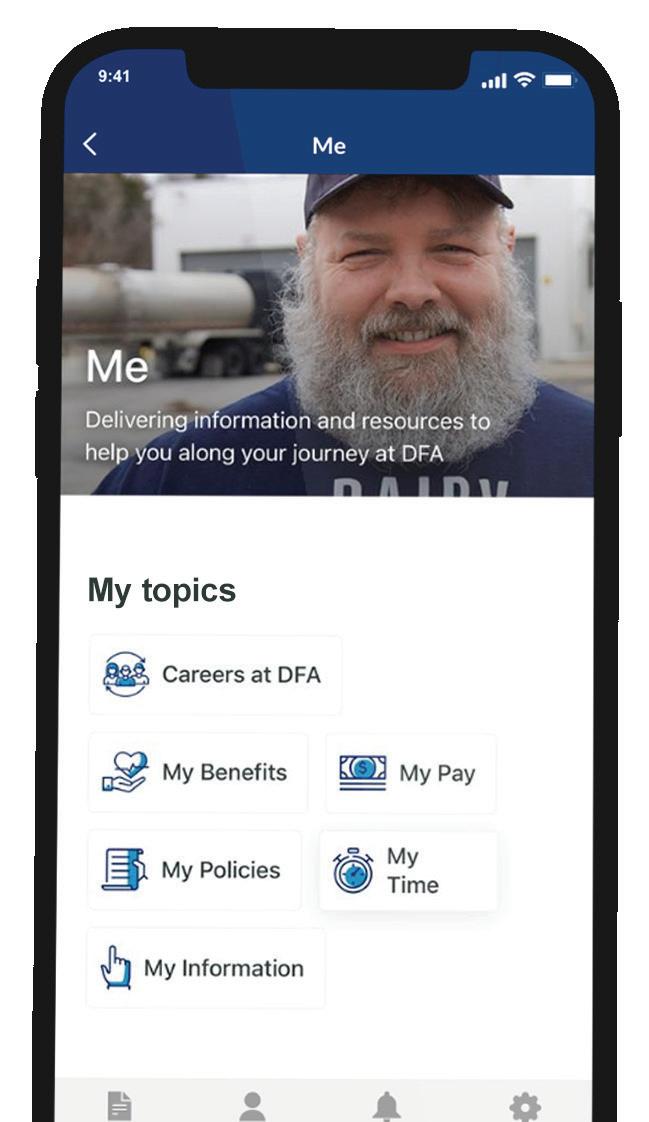
Task: Open the settings gear tab
Action: (525, 1105)
